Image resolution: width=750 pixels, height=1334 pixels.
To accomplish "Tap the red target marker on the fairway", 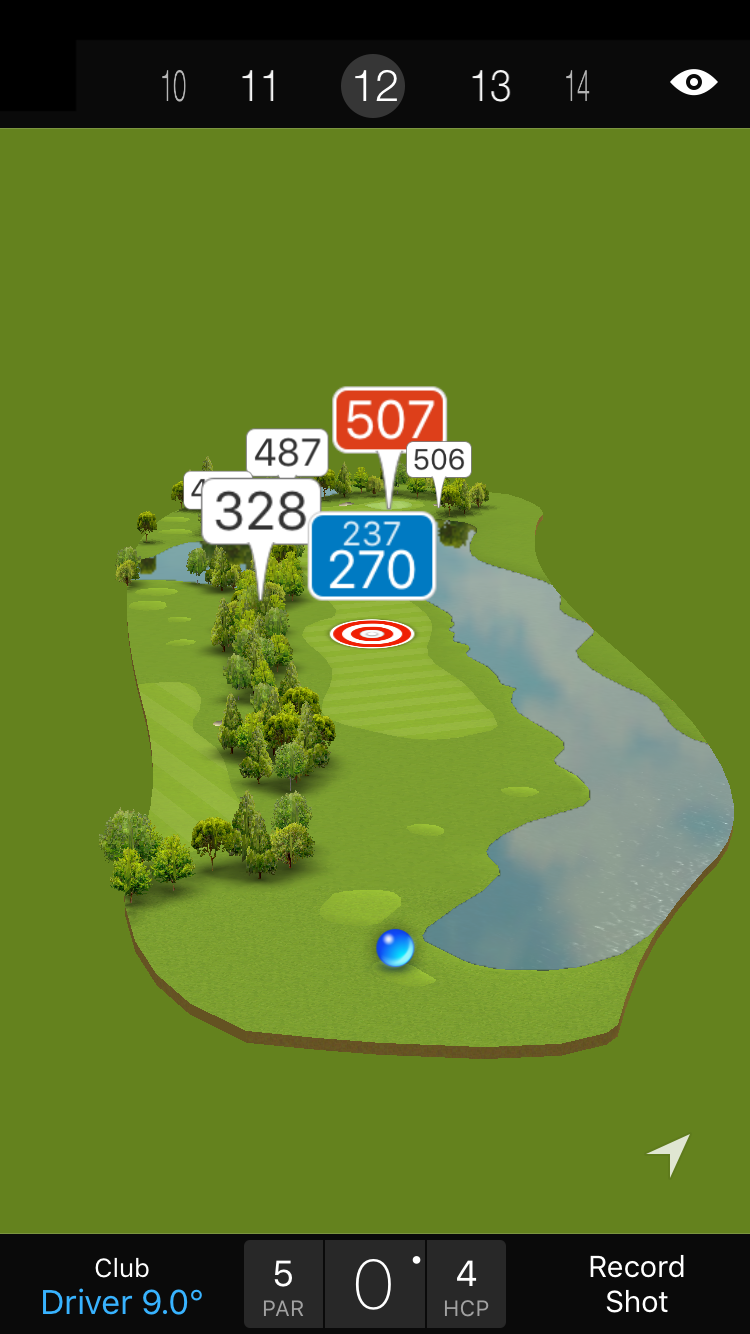I will pos(372,633).
